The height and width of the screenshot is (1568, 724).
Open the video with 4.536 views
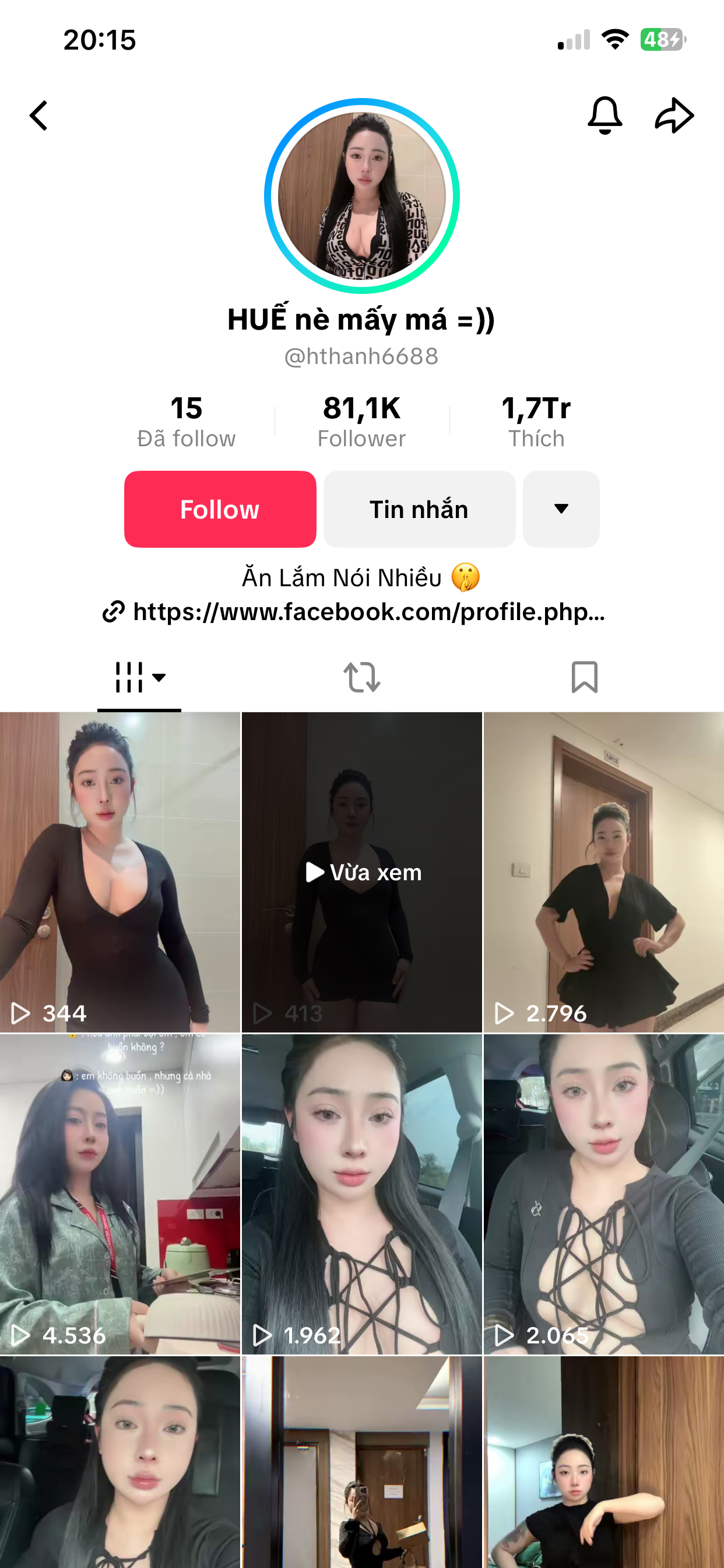click(x=120, y=1194)
